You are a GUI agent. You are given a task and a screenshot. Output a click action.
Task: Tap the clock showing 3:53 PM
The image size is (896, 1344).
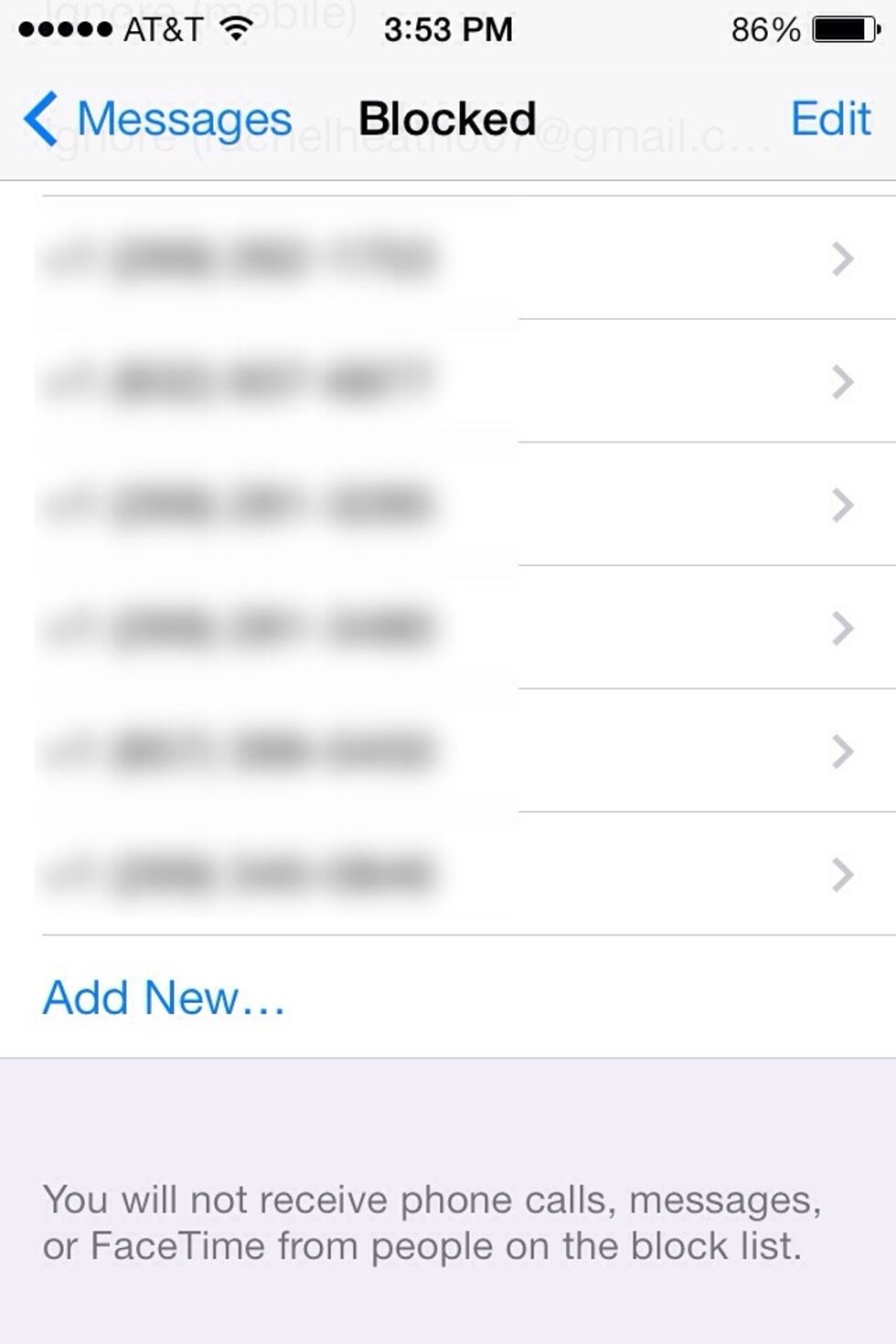click(447, 27)
